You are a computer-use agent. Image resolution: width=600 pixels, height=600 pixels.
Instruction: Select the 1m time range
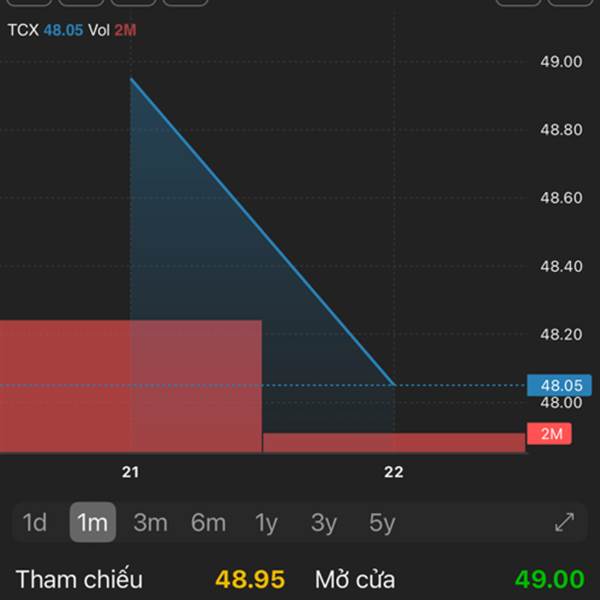(92, 522)
